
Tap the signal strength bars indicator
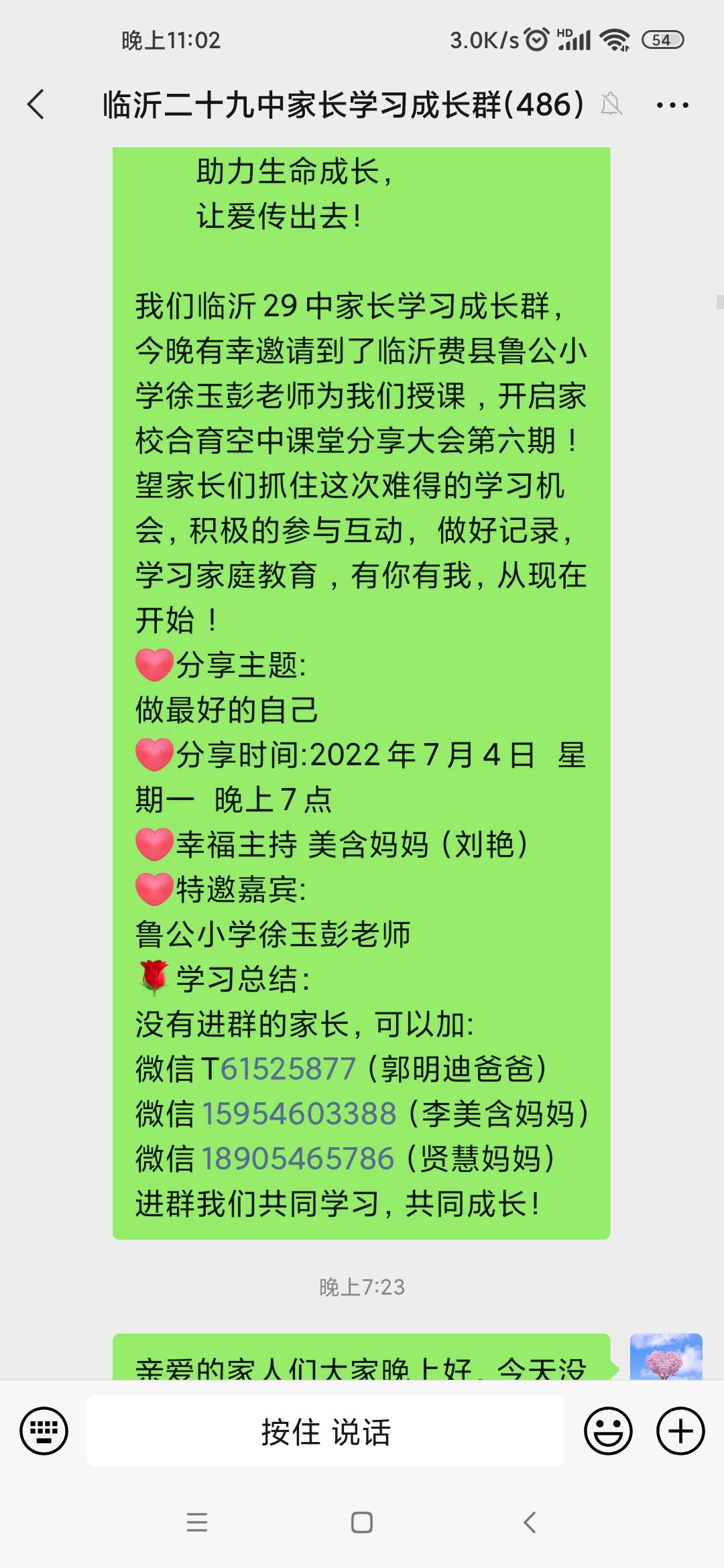coord(573,42)
